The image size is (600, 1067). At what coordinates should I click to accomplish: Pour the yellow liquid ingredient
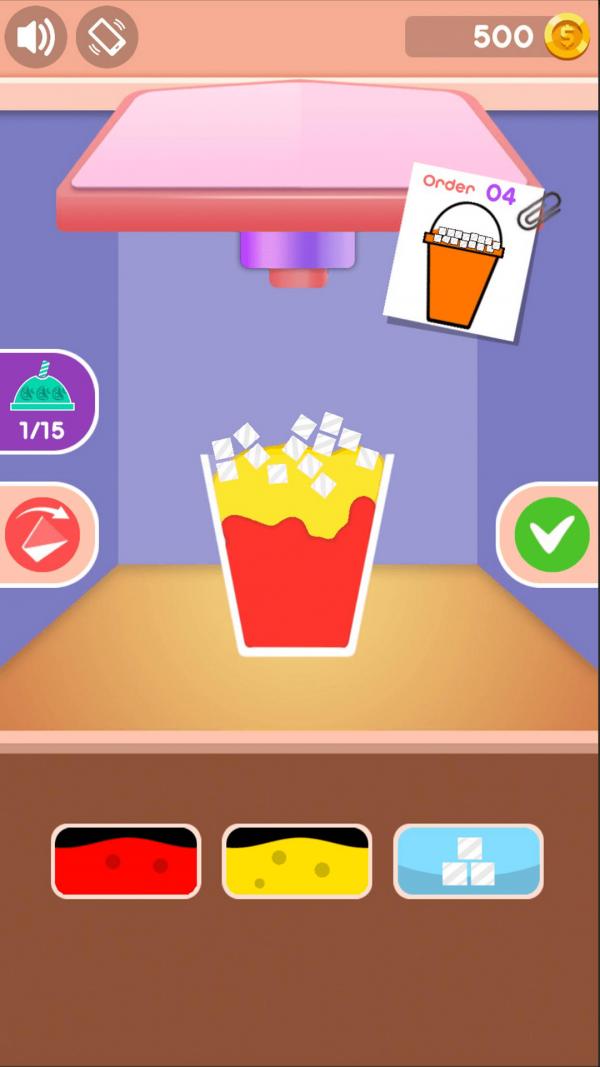(297, 861)
